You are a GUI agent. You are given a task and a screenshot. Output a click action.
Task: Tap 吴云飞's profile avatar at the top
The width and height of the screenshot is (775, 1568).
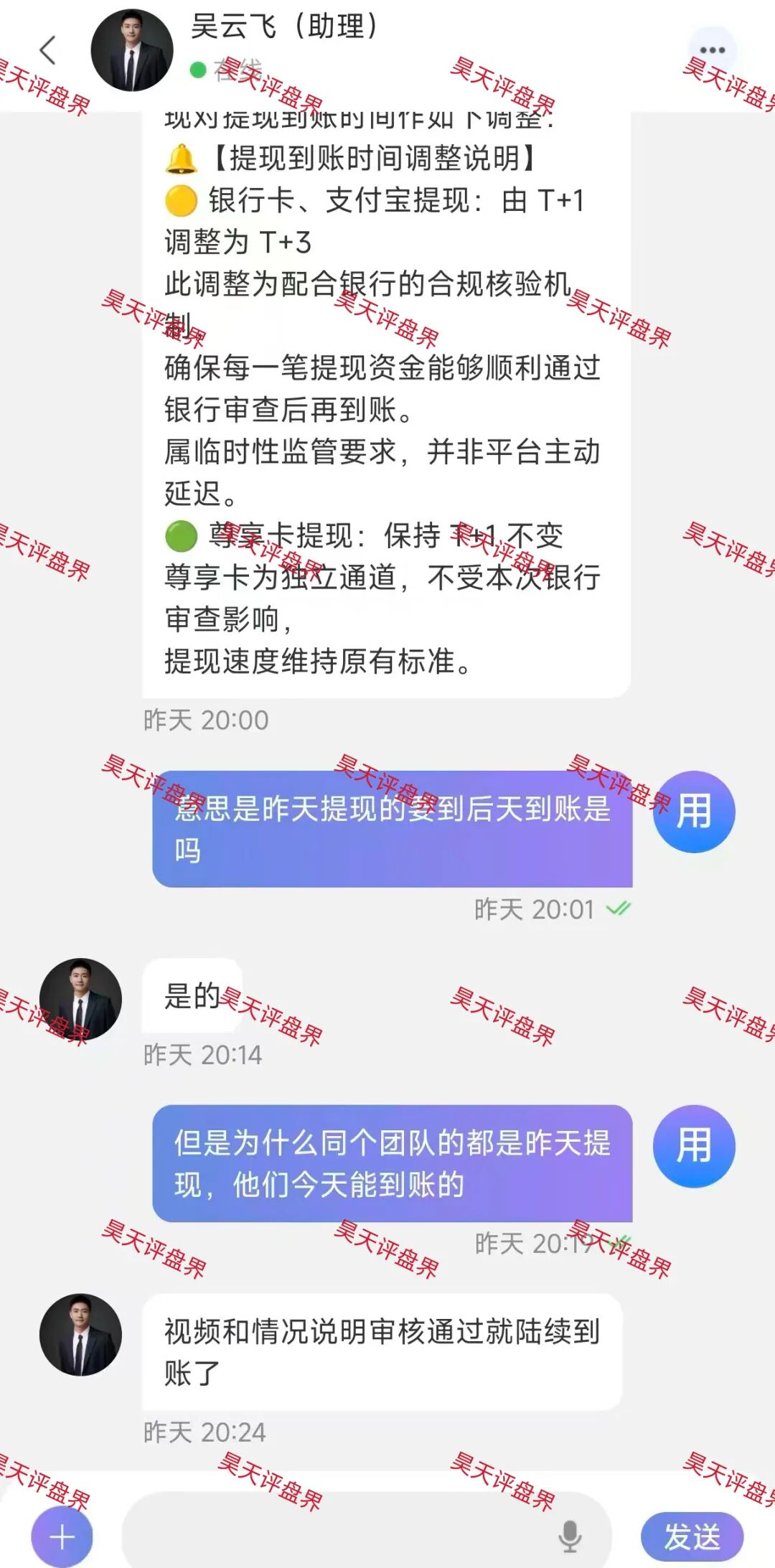133,49
